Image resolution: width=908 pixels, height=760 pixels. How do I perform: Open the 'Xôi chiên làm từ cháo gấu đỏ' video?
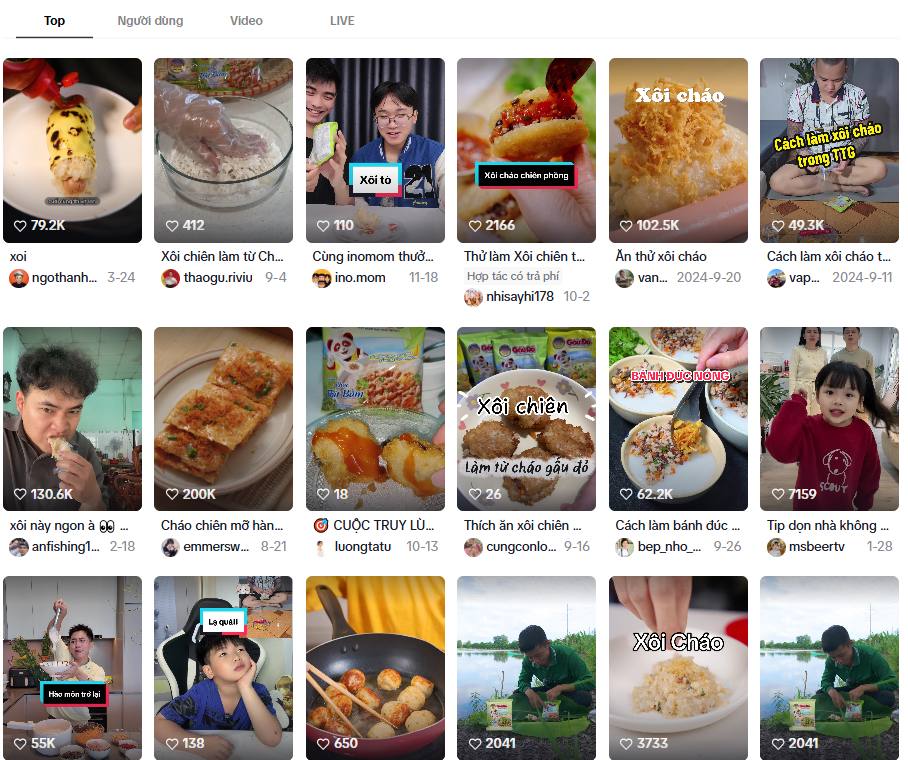[526, 419]
